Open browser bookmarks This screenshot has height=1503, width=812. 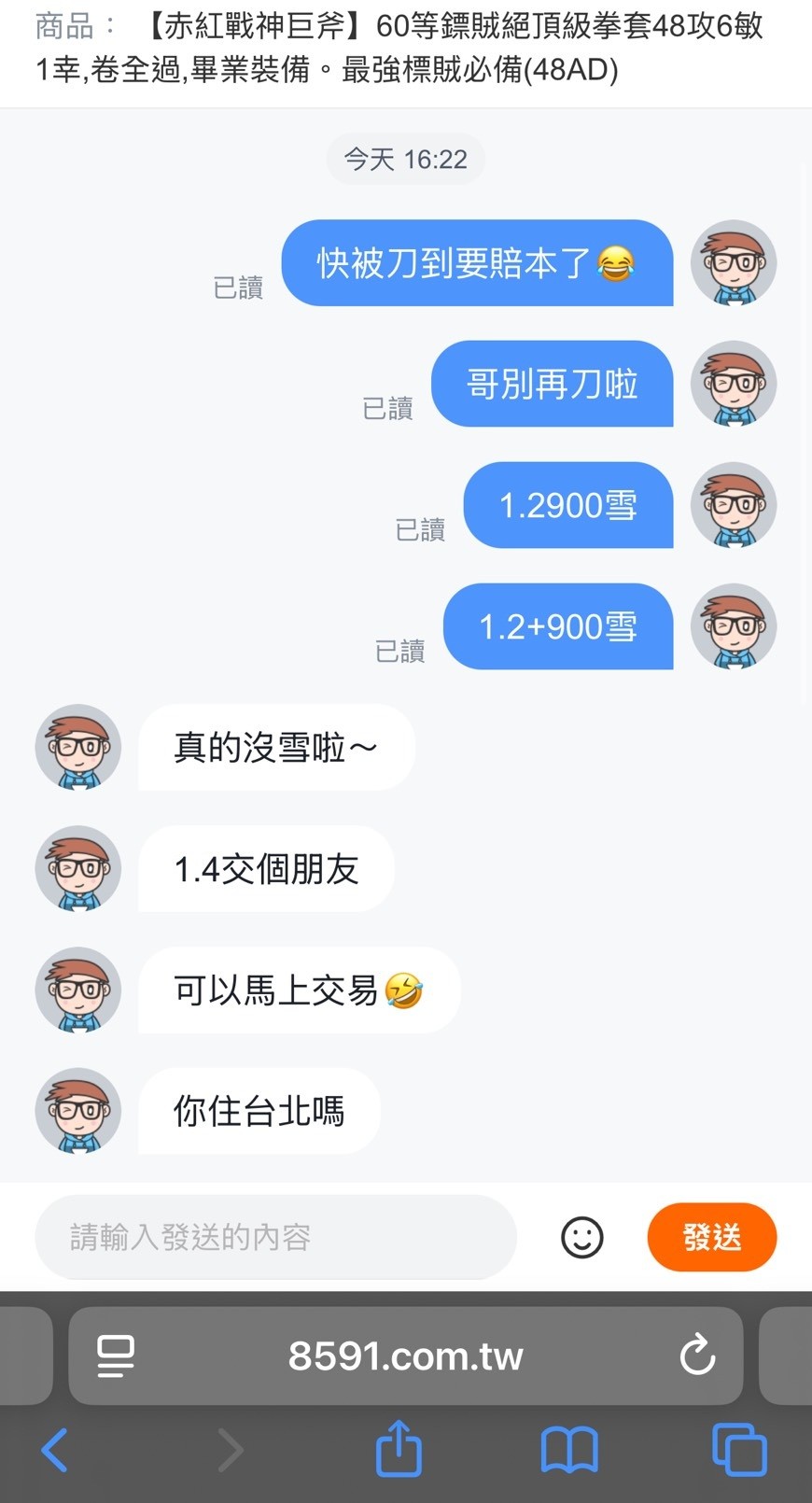(569, 1451)
